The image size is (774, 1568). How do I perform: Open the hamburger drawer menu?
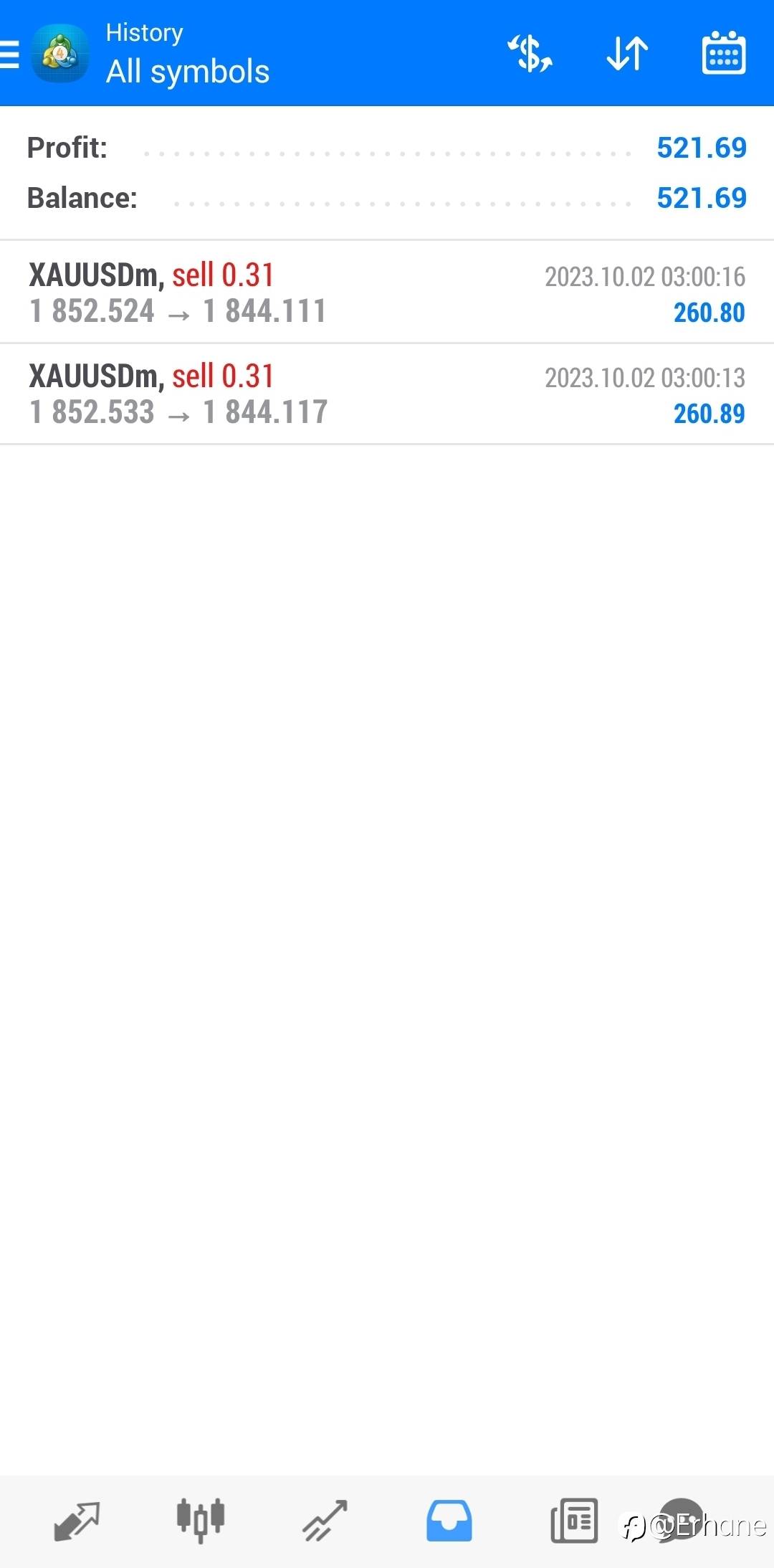(9, 54)
